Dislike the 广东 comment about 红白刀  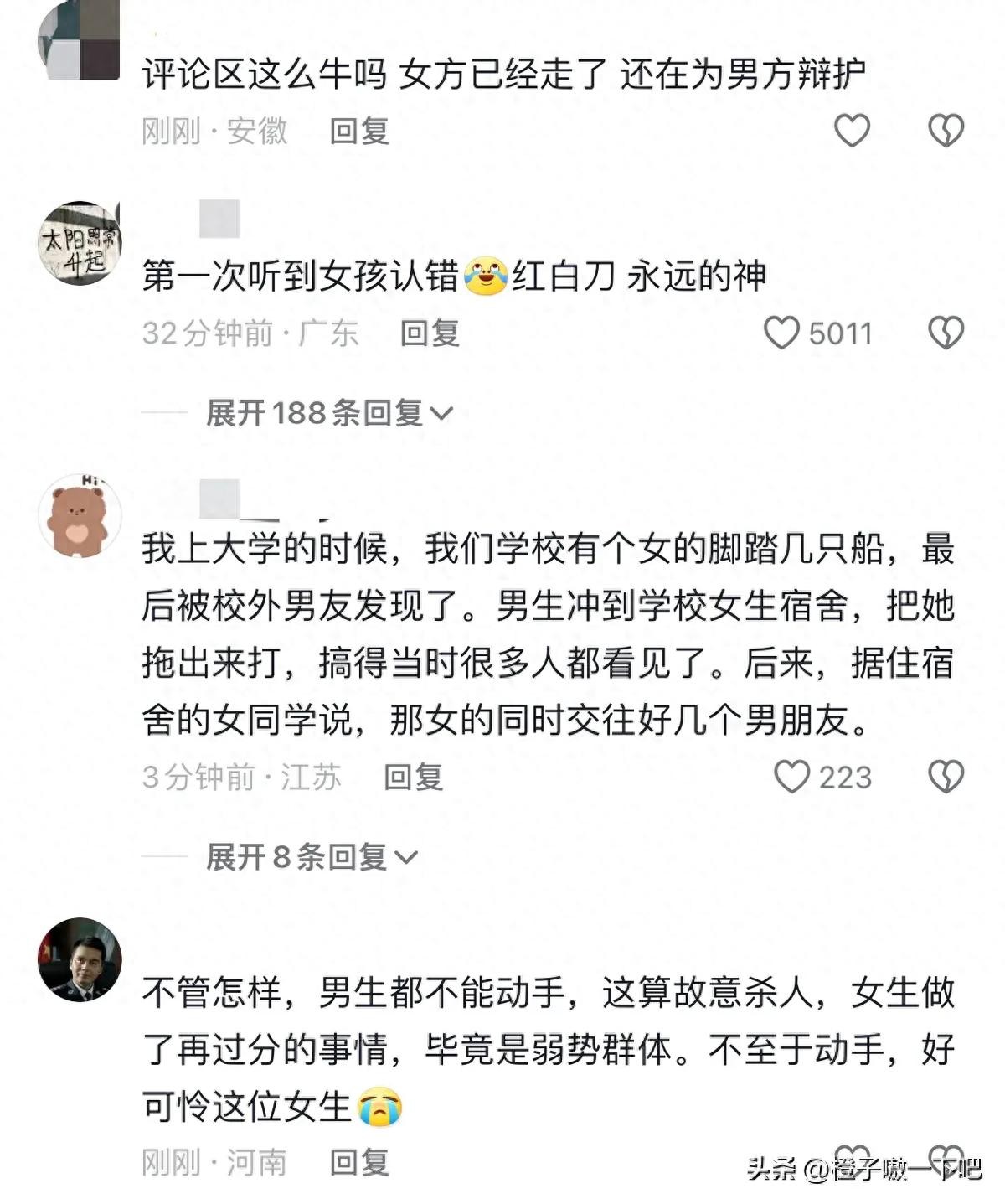click(x=946, y=333)
